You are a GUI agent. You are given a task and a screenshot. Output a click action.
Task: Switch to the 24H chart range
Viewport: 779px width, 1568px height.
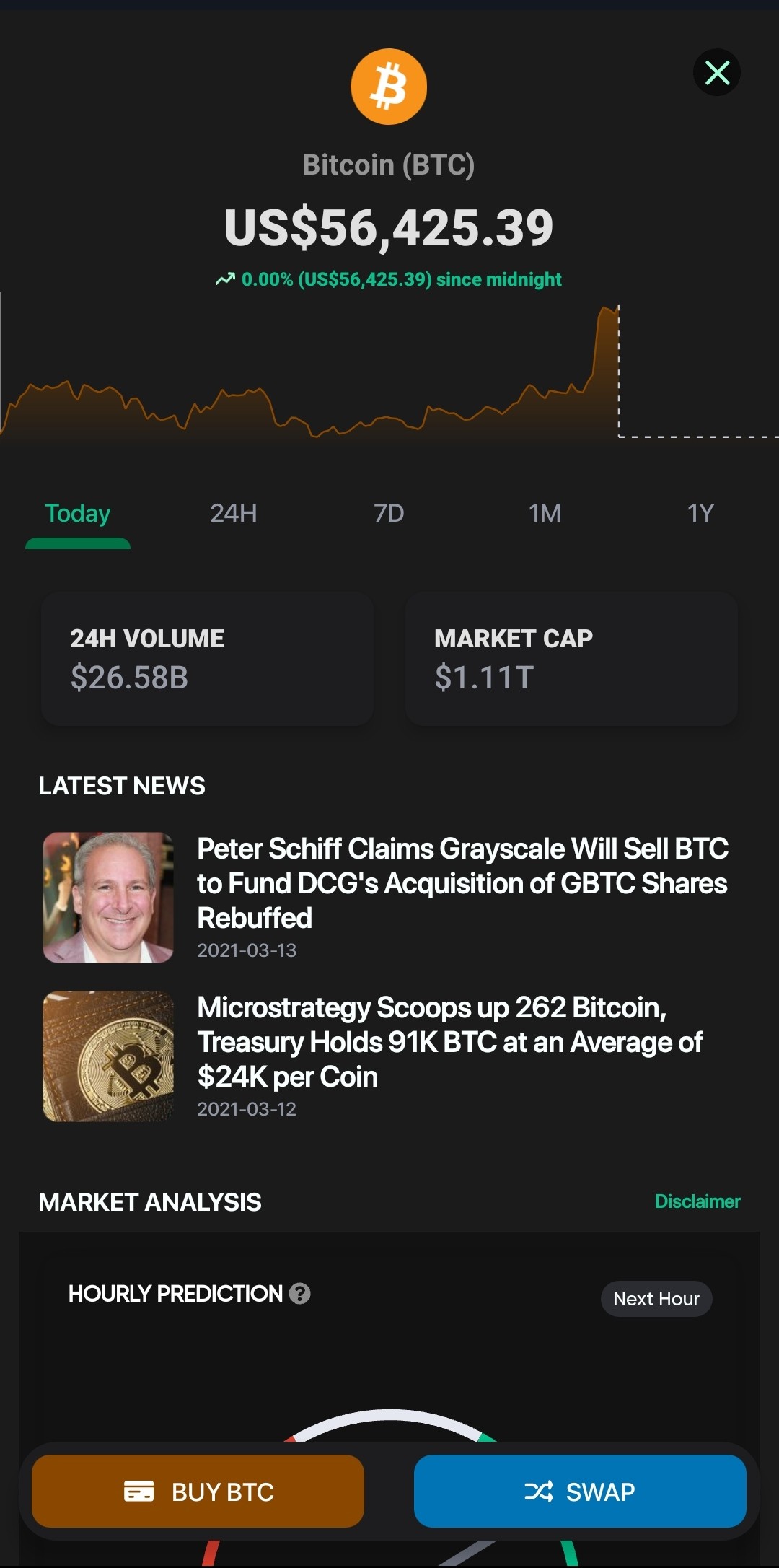pyautogui.click(x=234, y=513)
